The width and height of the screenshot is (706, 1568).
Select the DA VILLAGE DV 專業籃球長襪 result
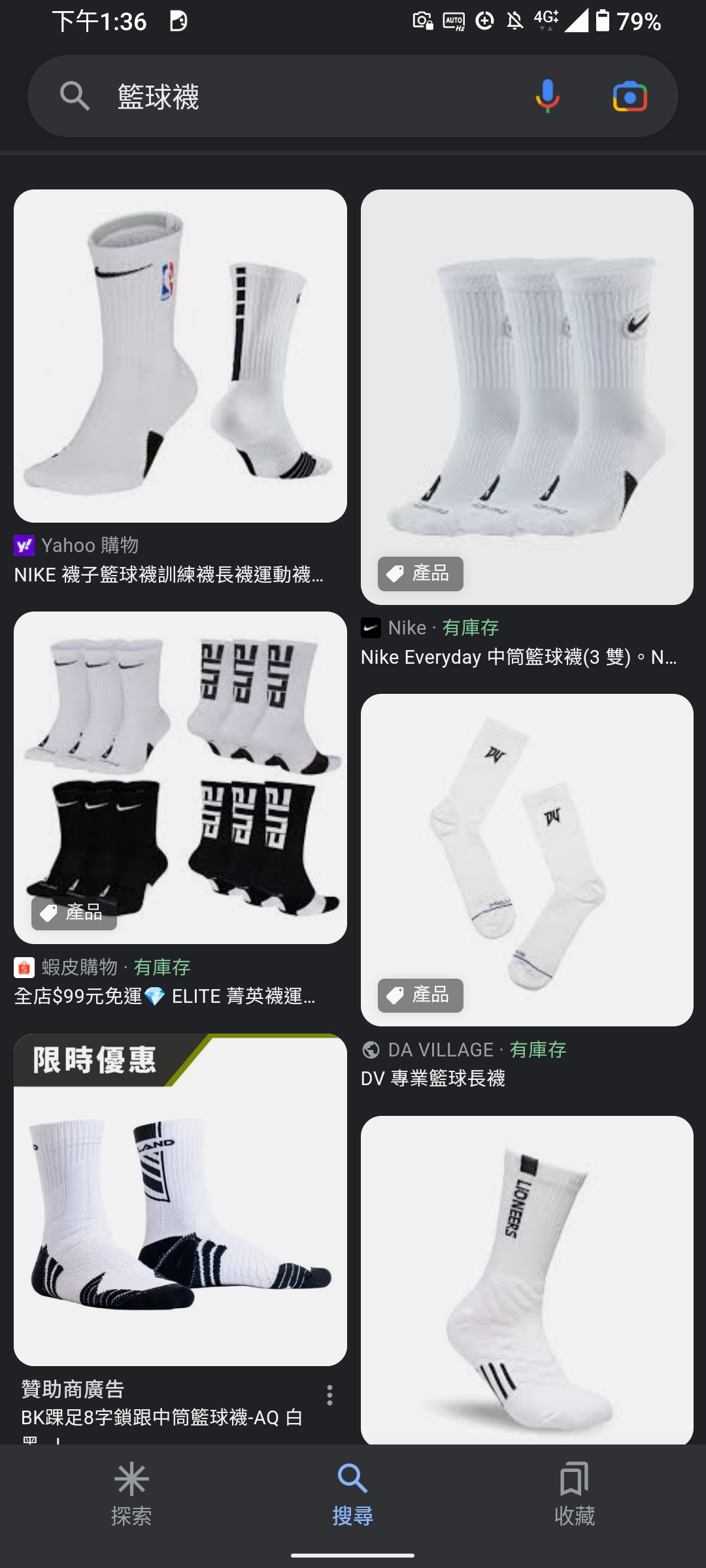tap(527, 860)
